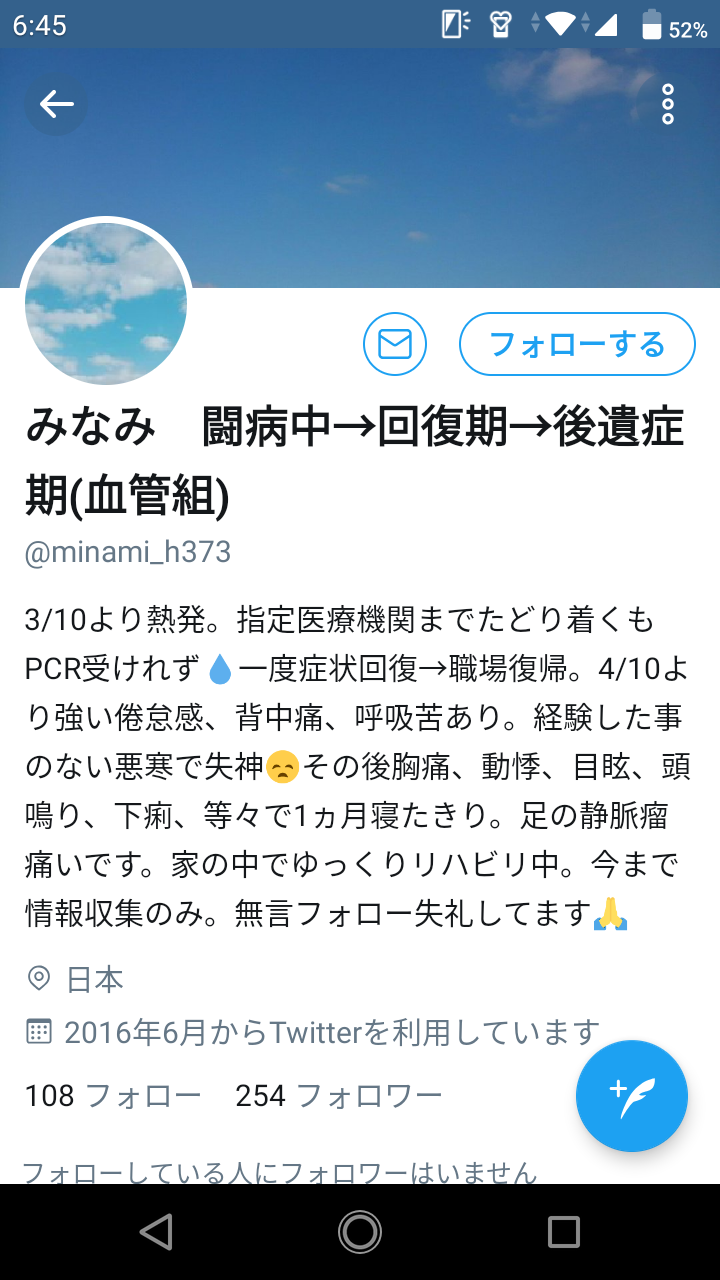The height and width of the screenshot is (1280, 720).
Task: Tap the system home button
Action: tap(360, 1232)
